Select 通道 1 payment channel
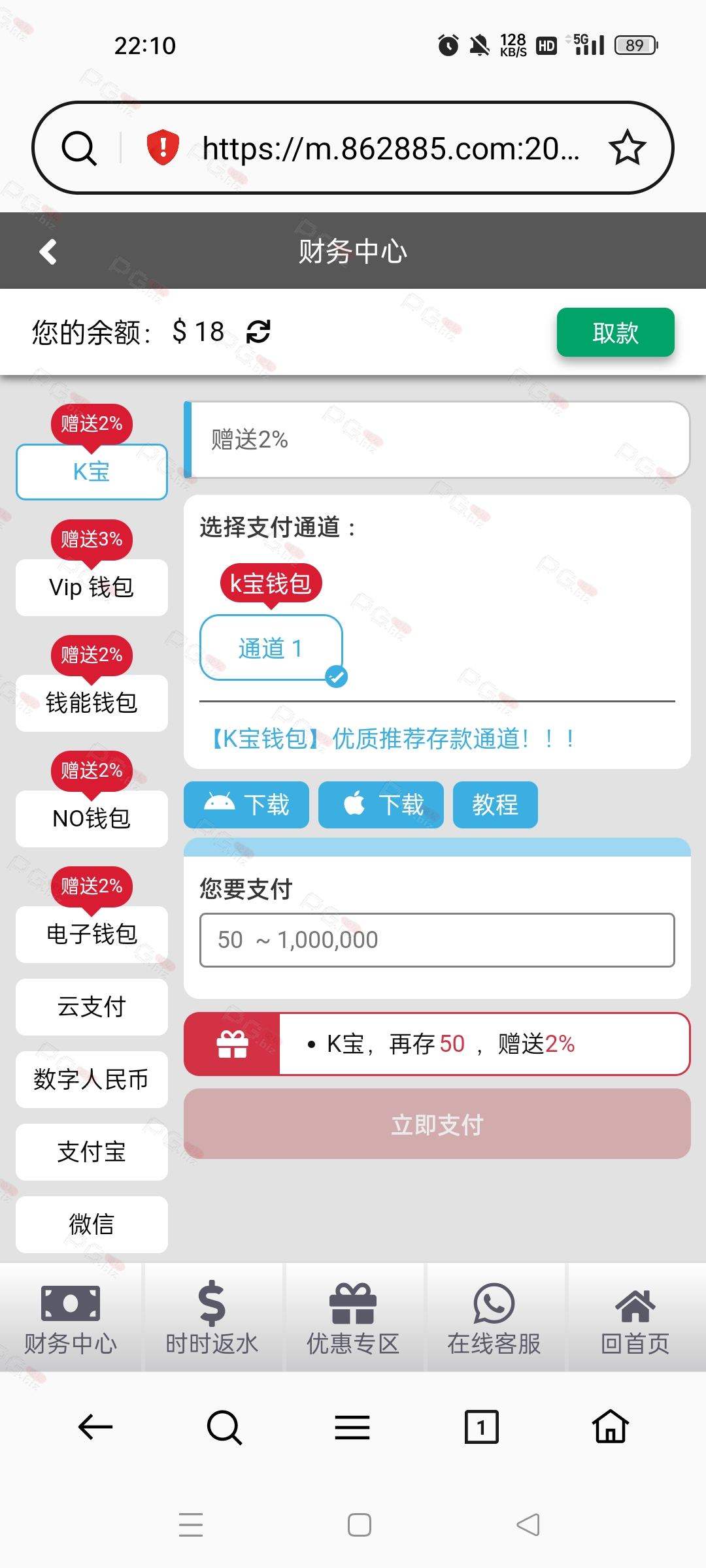 point(271,648)
